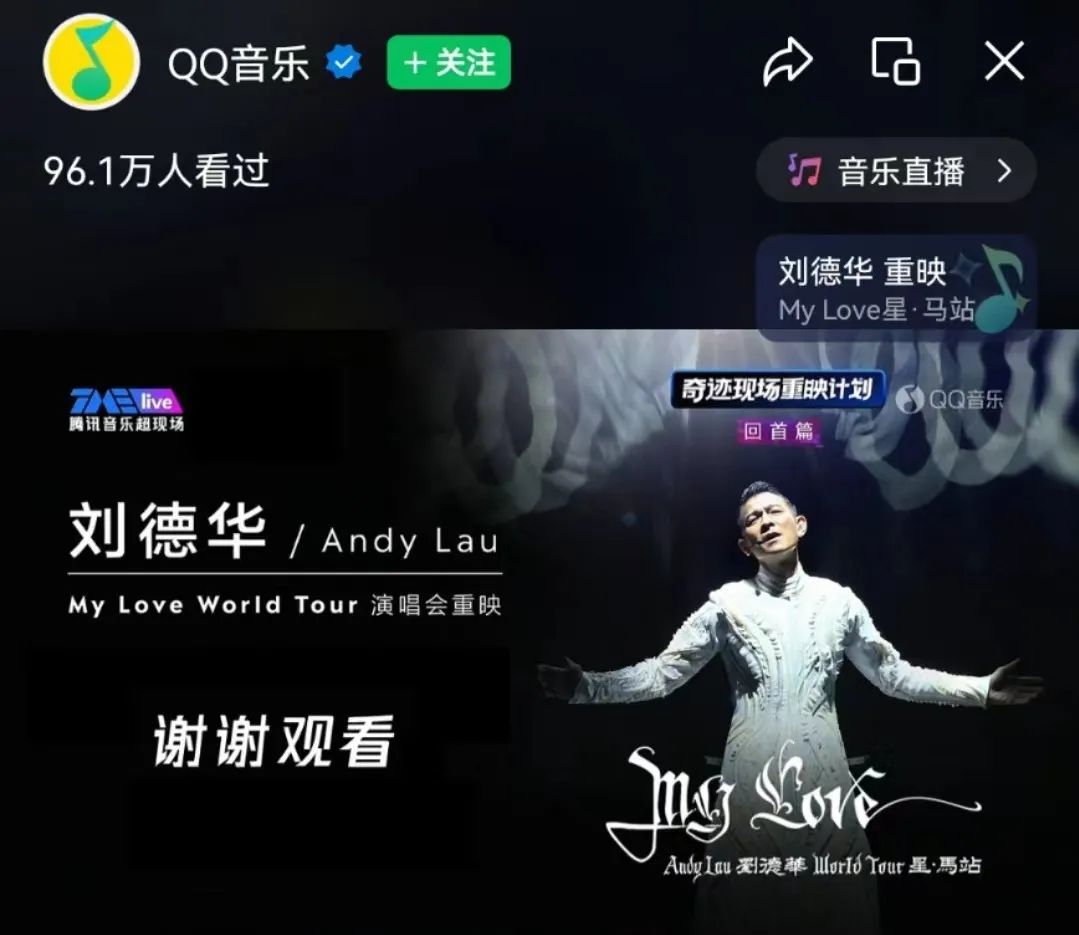Viewport: 1079px width, 935px height.
Task: Open the QQ音乐 profile avatar
Action: (x=91, y=62)
